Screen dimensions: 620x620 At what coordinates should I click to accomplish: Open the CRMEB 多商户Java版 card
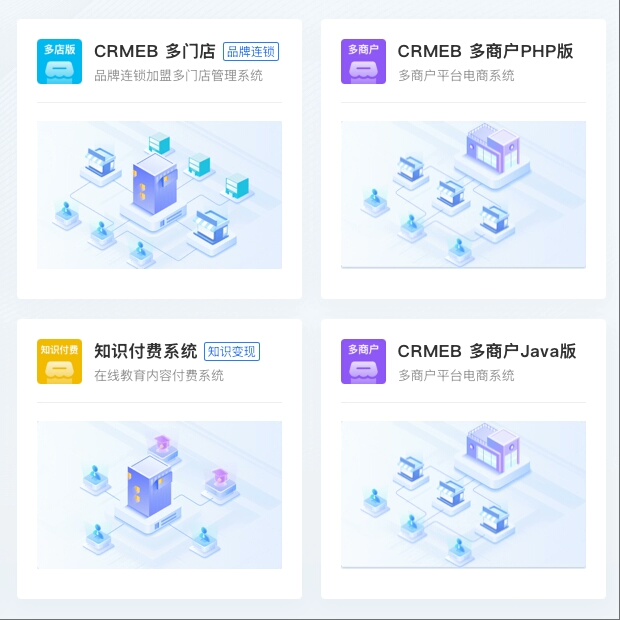[x=463, y=460]
